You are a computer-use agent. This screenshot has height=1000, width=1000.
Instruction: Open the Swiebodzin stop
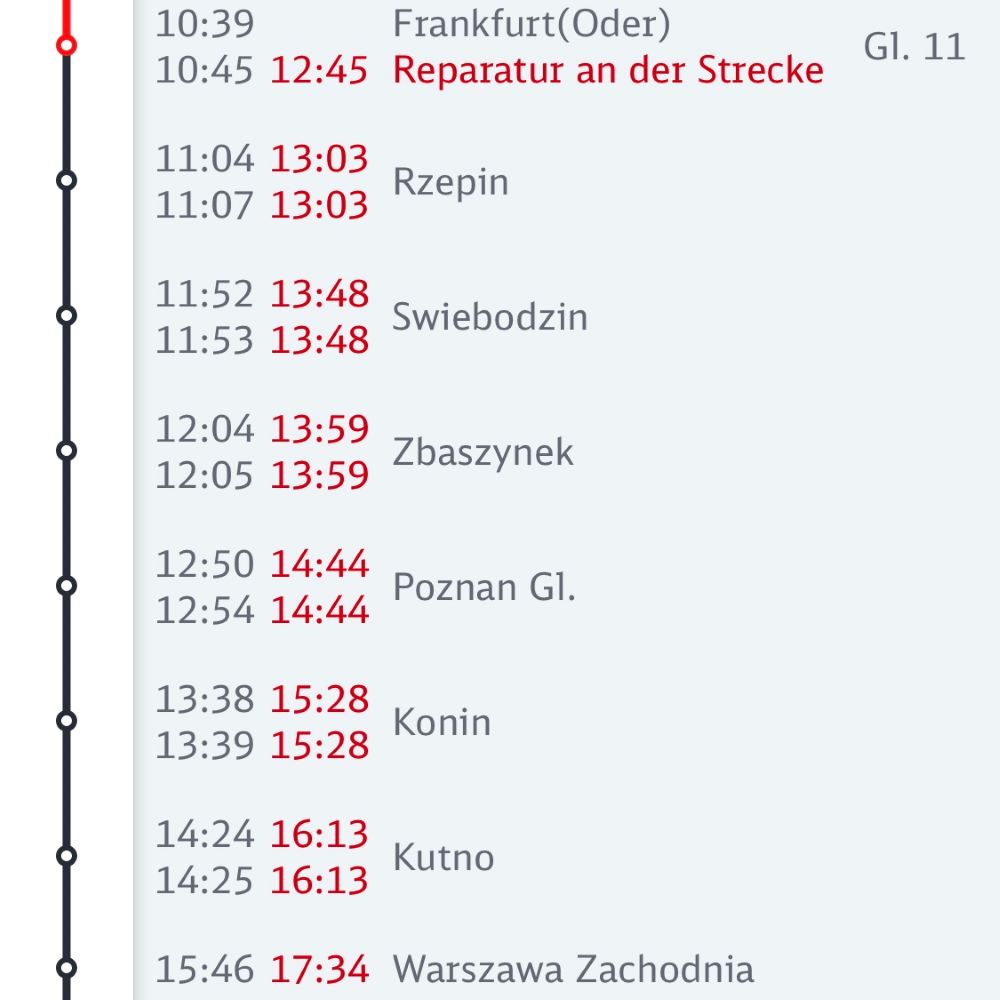pos(489,317)
